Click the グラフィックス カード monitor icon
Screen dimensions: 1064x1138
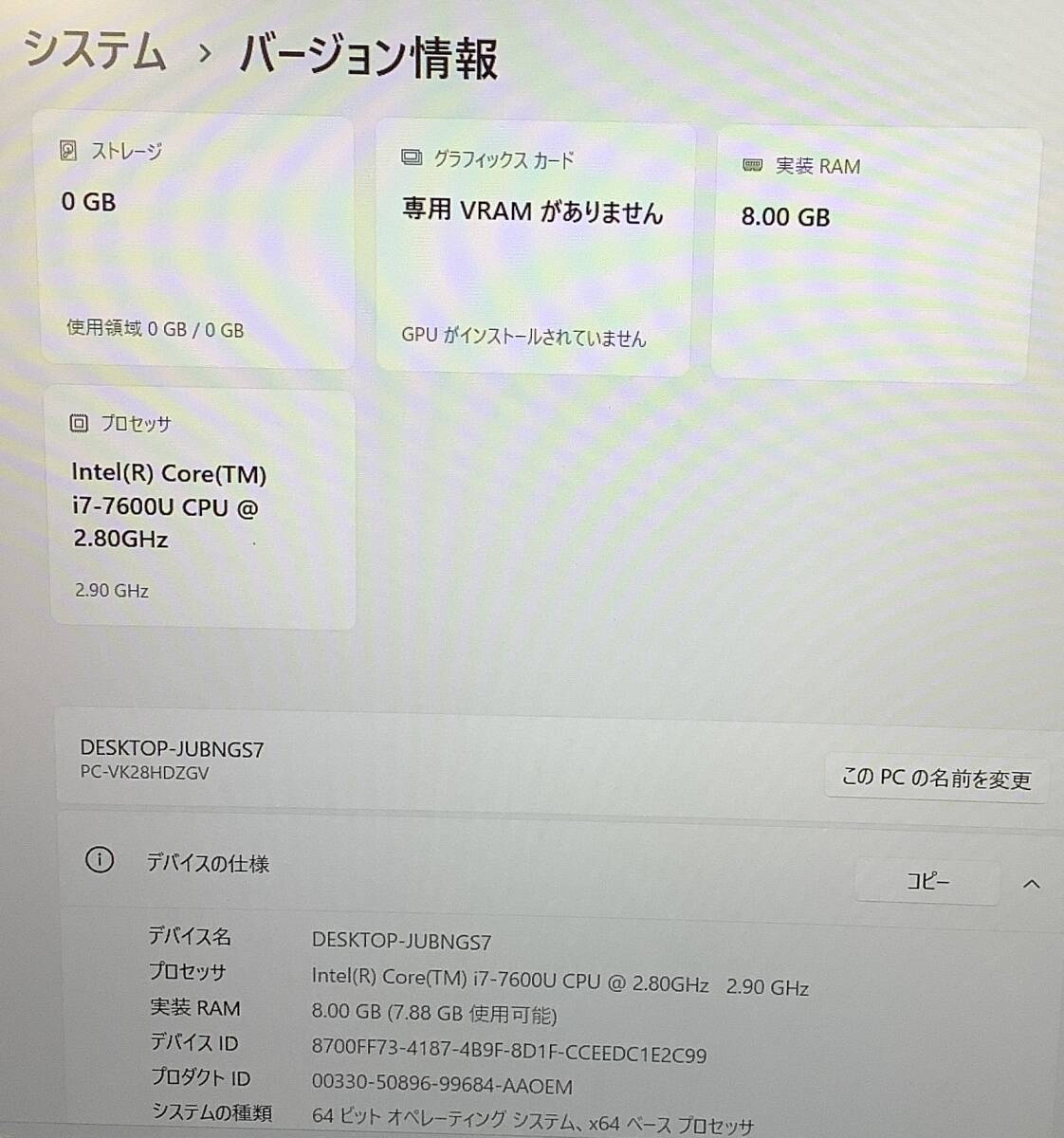tap(410, 157)
